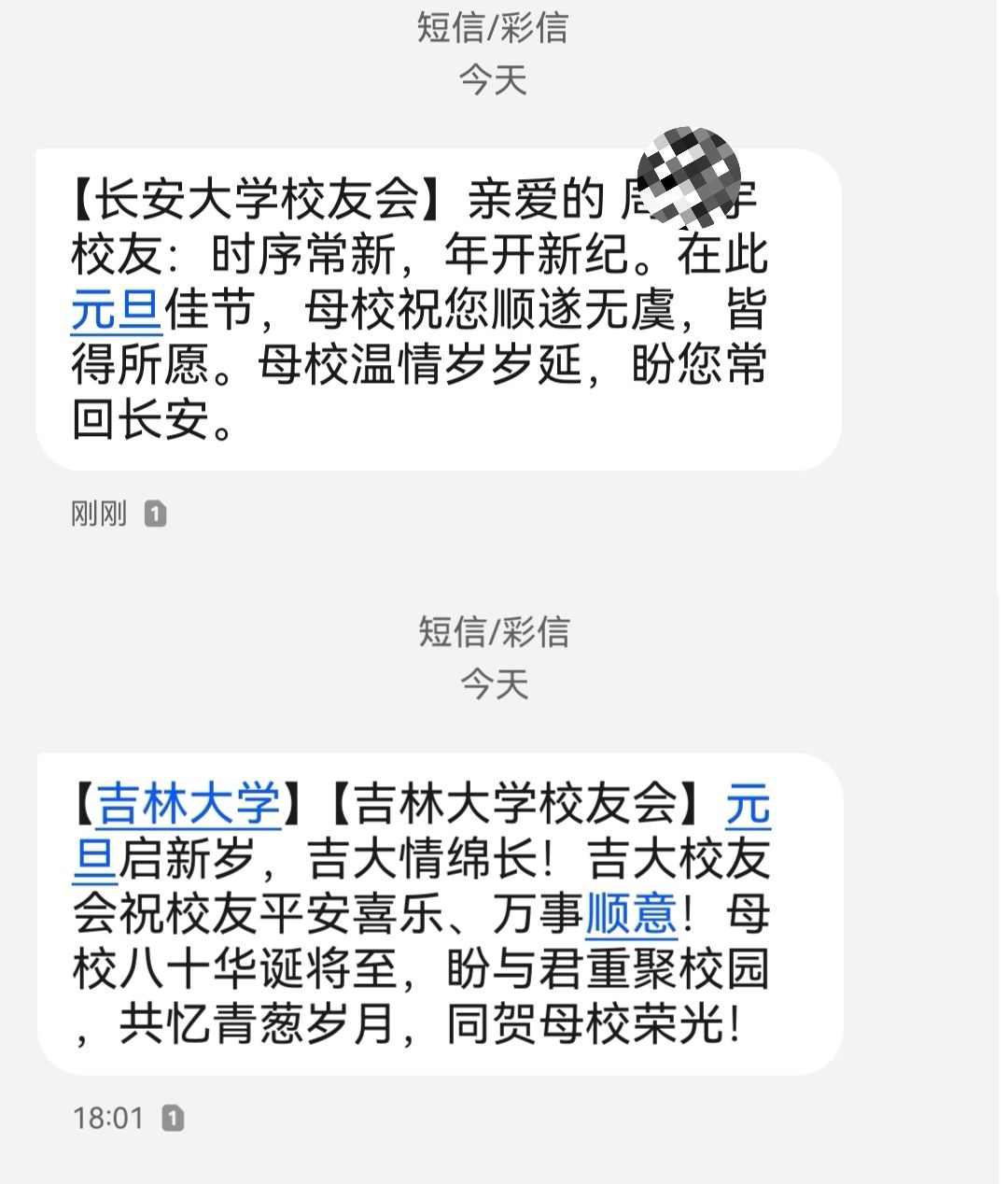The image size is (1008, 1184).
Task: Tap the 元旦 link in 长安大学校友会 message
Action: pos(118,310)
